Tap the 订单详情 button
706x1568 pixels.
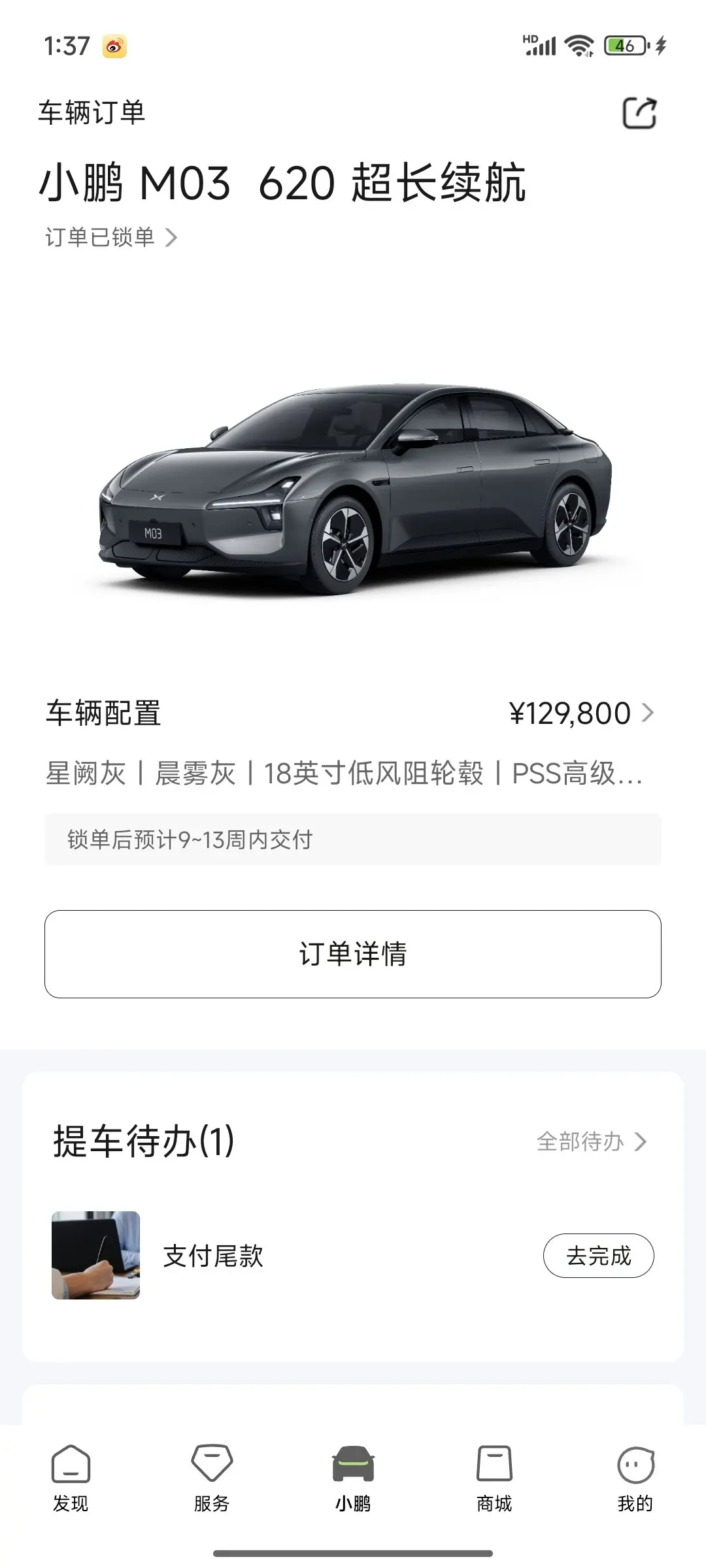click(x=353, y=954)
